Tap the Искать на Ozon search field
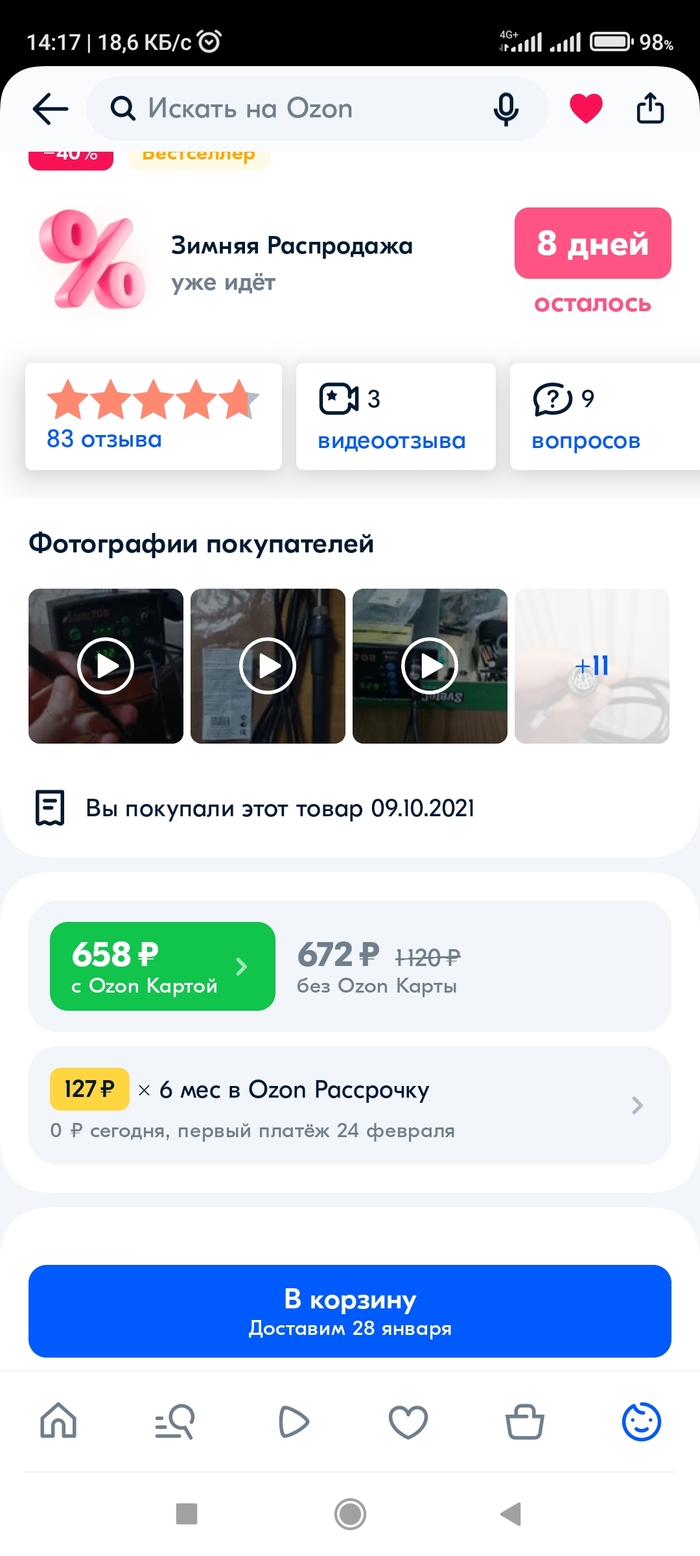Viewport: 700px width, 1556px height. click(300, 109)
